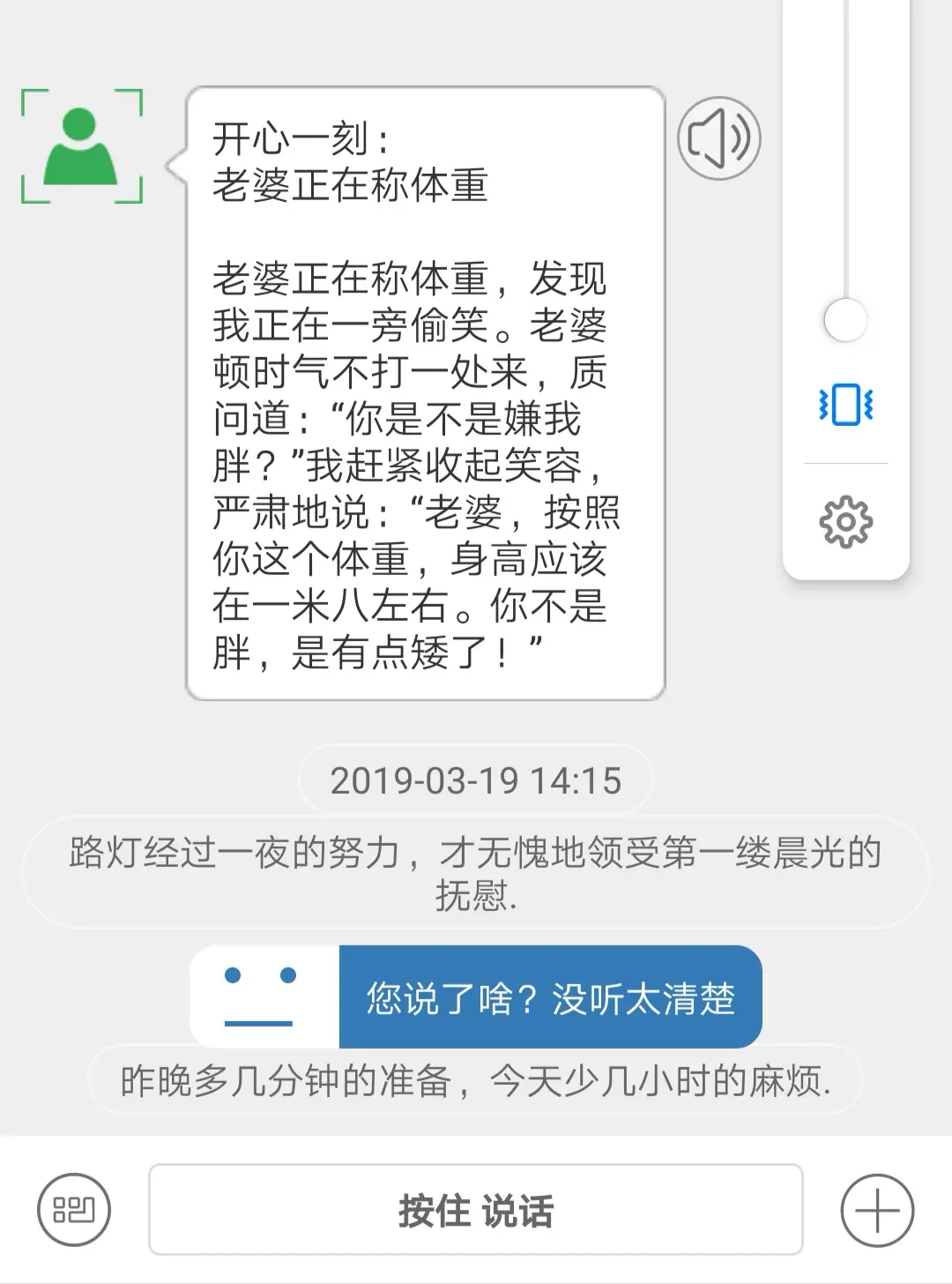Tap the volume slider handle

(x=845, y=319)
